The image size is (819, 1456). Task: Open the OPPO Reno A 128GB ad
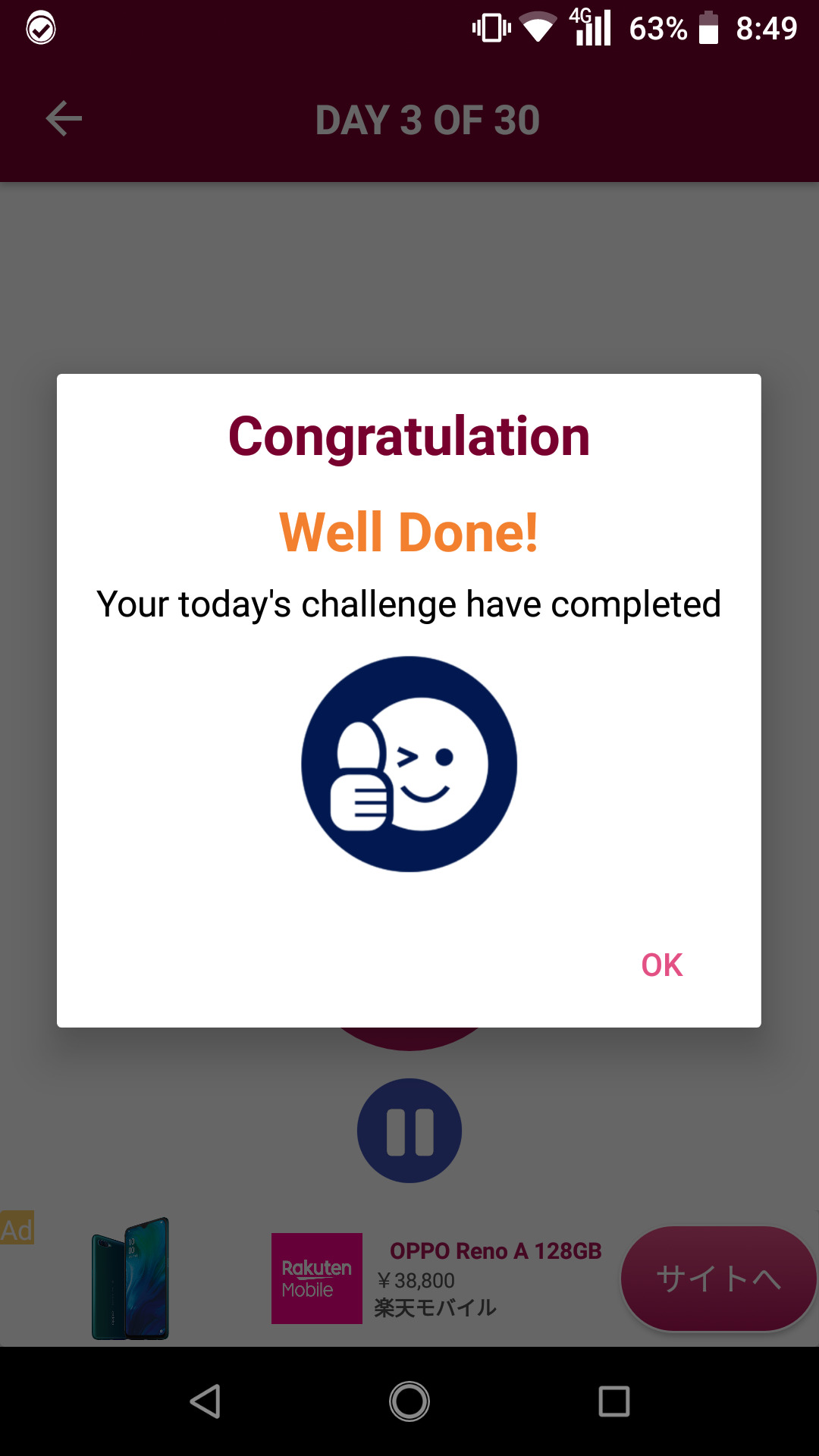click(x=494, y=1251)
